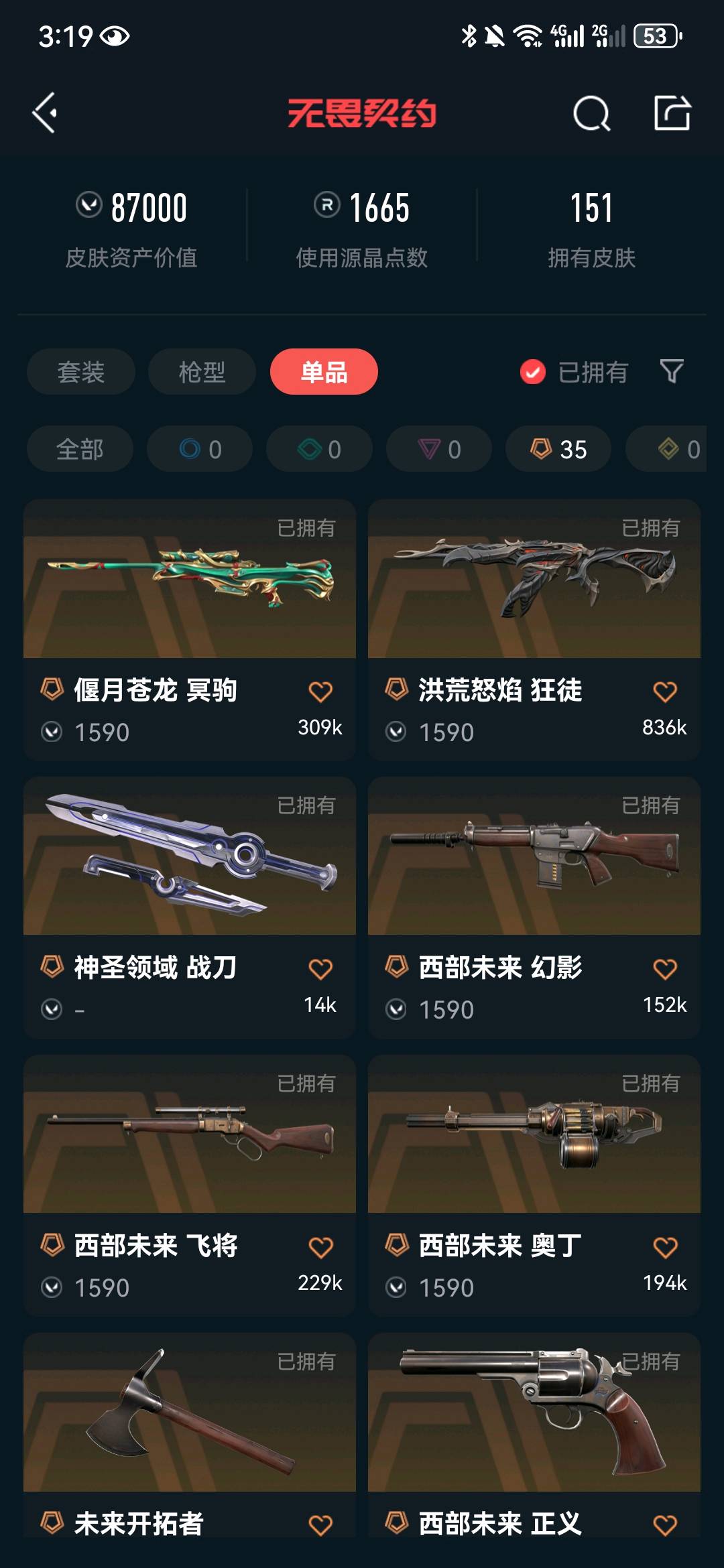Image resolution: width=724 pixels, height=1568 pixels.
Task: Select the 单品 tab
Action: 324,372
